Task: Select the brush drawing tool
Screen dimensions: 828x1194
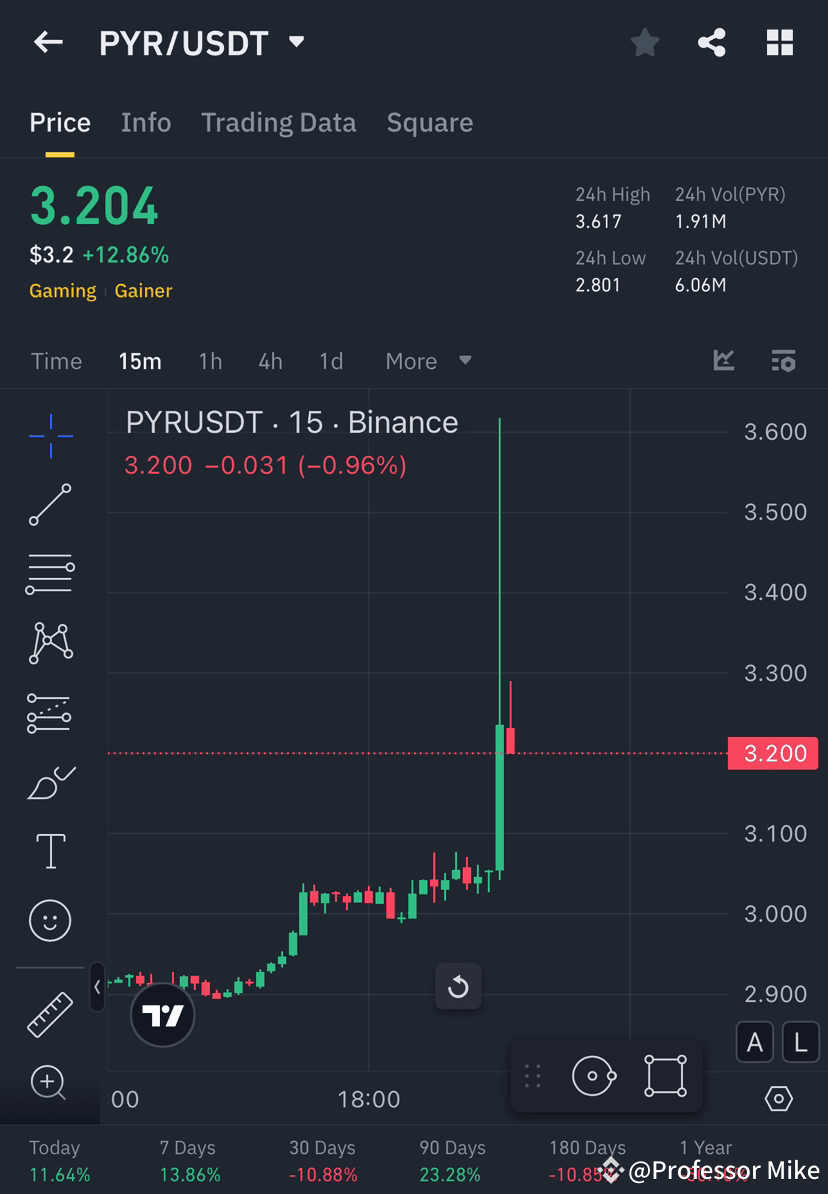Action: 50,783
